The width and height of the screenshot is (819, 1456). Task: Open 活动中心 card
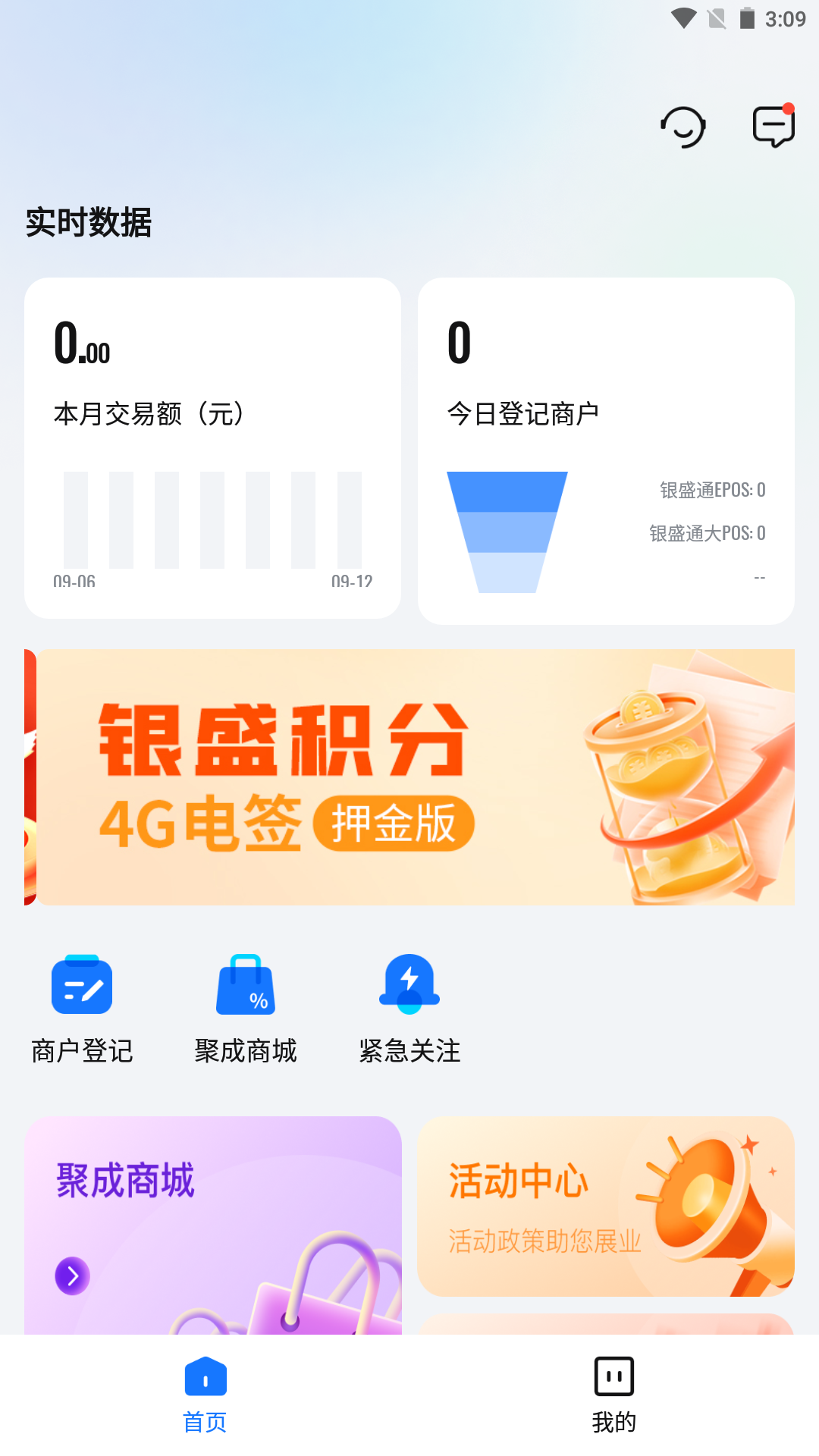pyautogui.click(x=606, y=1206)
